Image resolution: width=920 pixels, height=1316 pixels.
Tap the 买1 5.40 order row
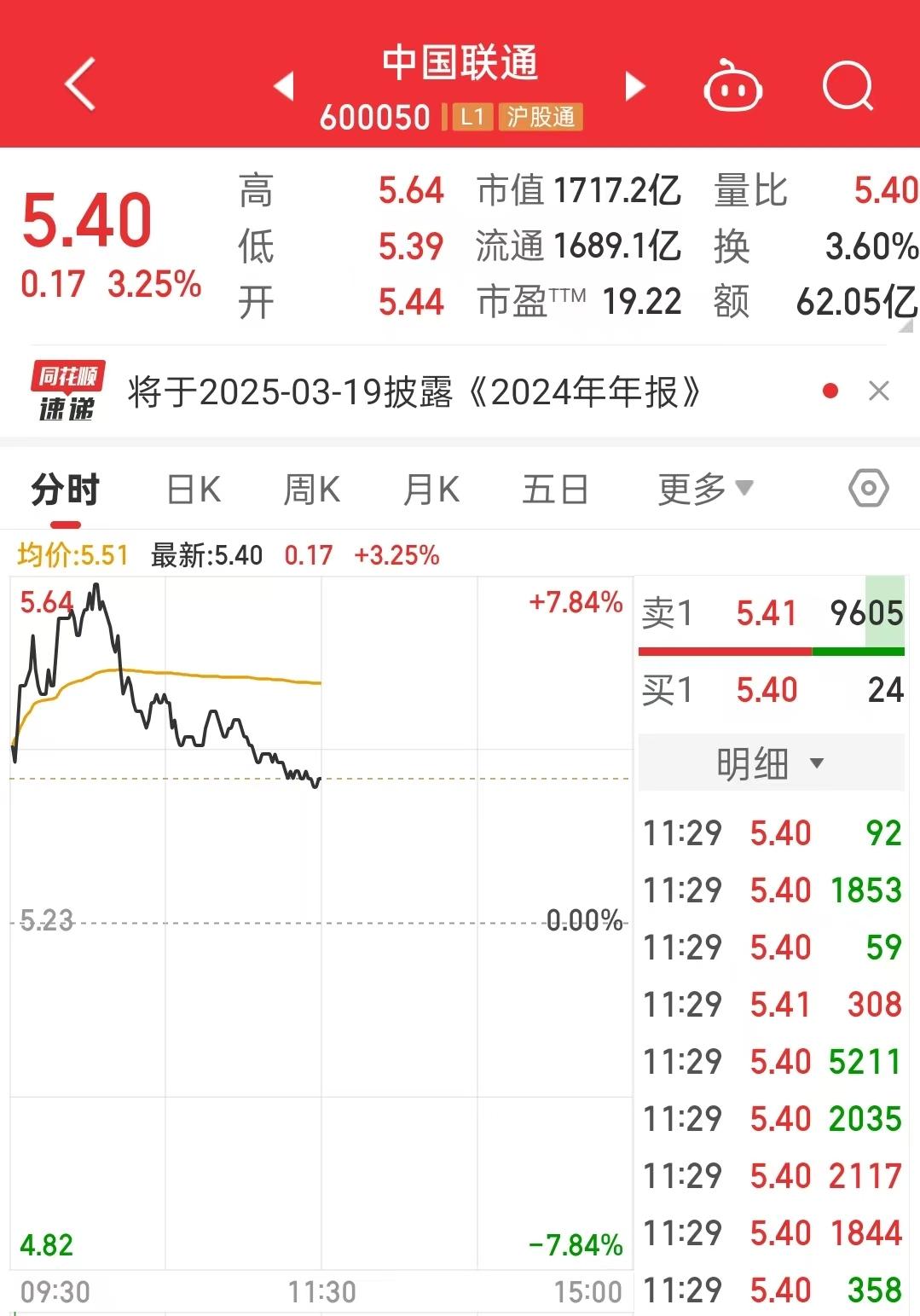771,690
